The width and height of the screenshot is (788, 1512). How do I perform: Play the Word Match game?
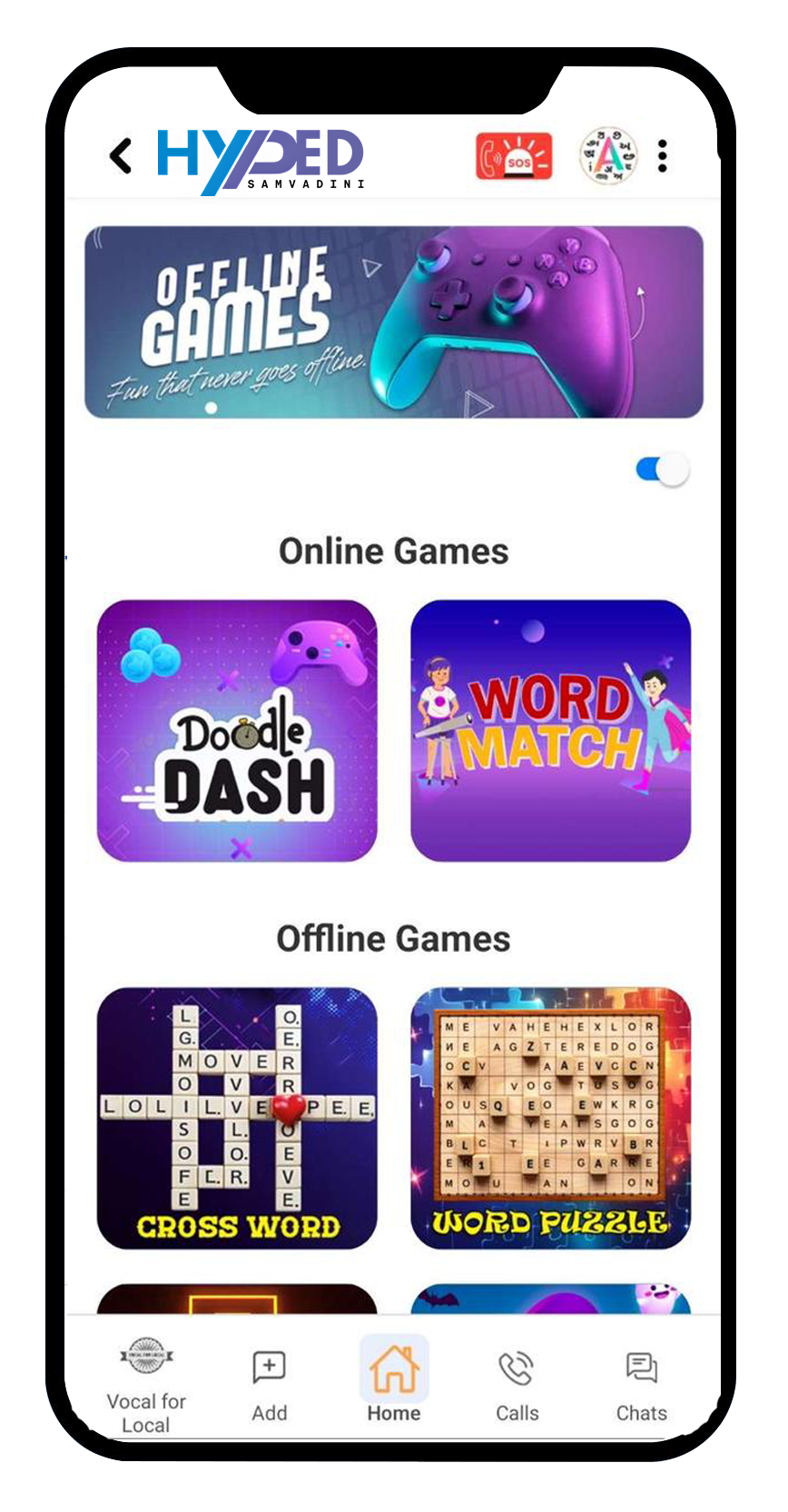[x=550, y=731]
